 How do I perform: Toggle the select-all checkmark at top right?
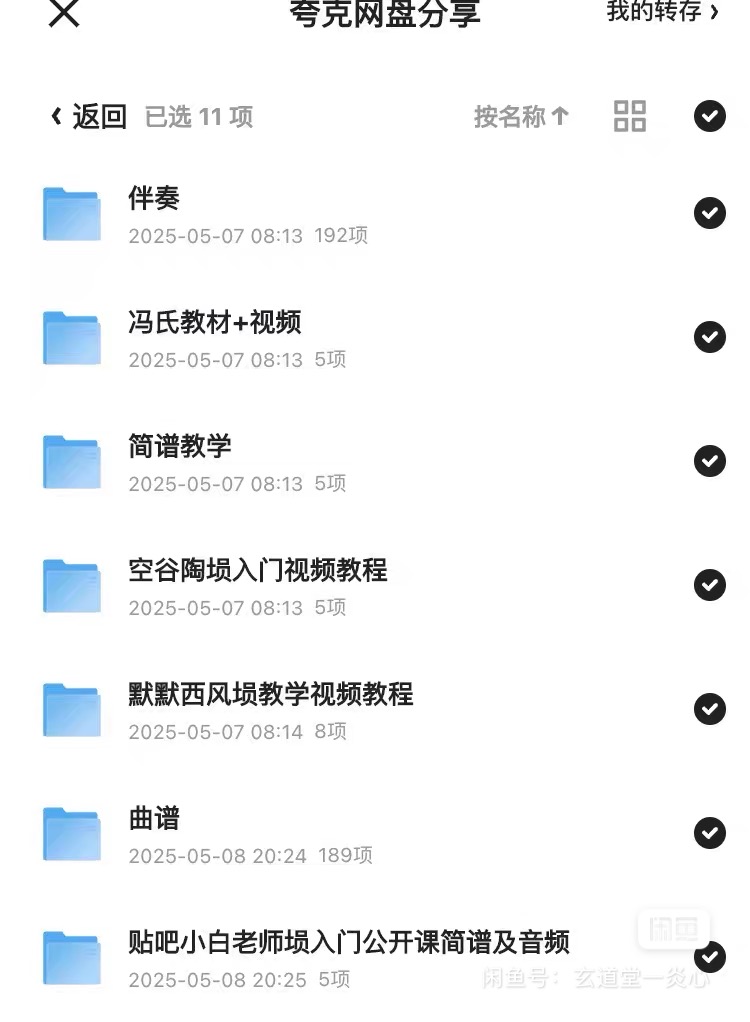click(x=709, y=116)
